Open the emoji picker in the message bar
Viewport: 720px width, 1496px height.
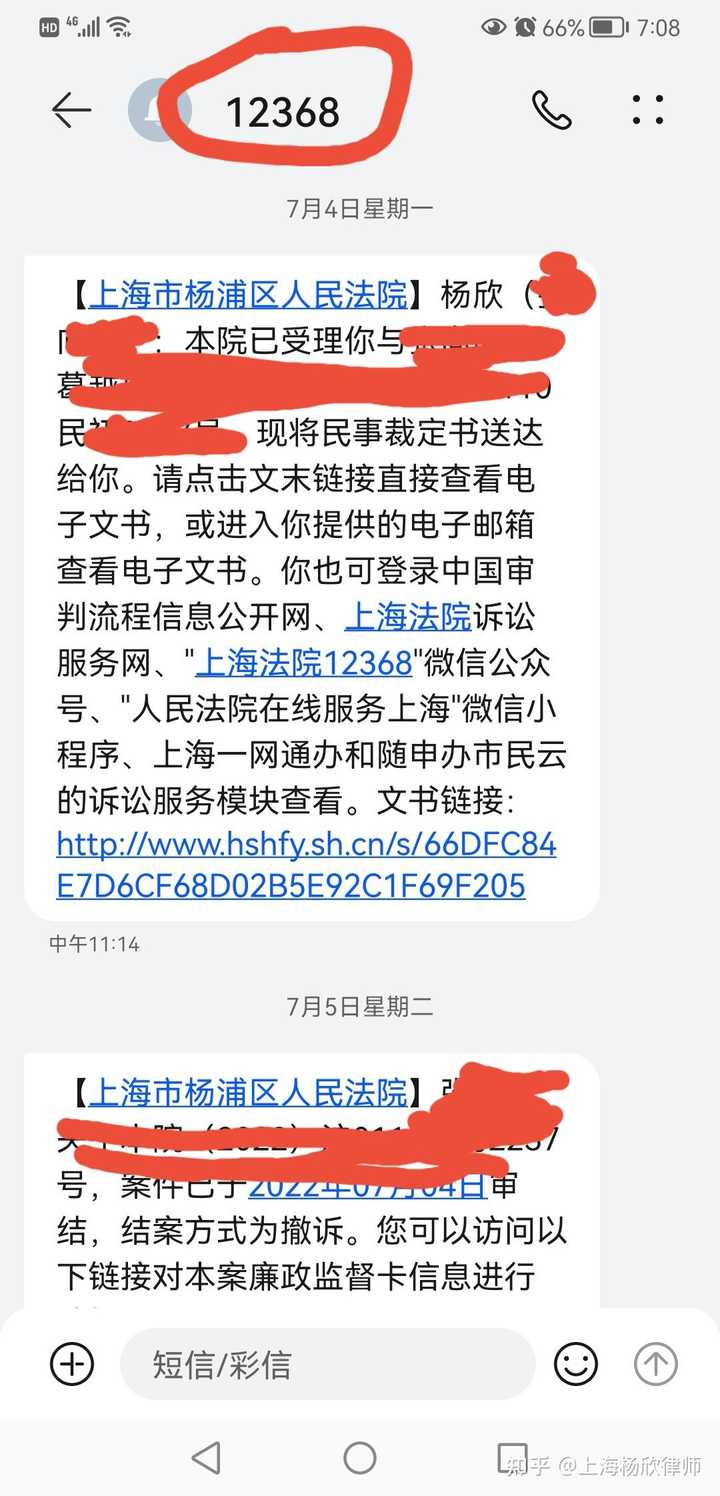[x=577, y=1363]
